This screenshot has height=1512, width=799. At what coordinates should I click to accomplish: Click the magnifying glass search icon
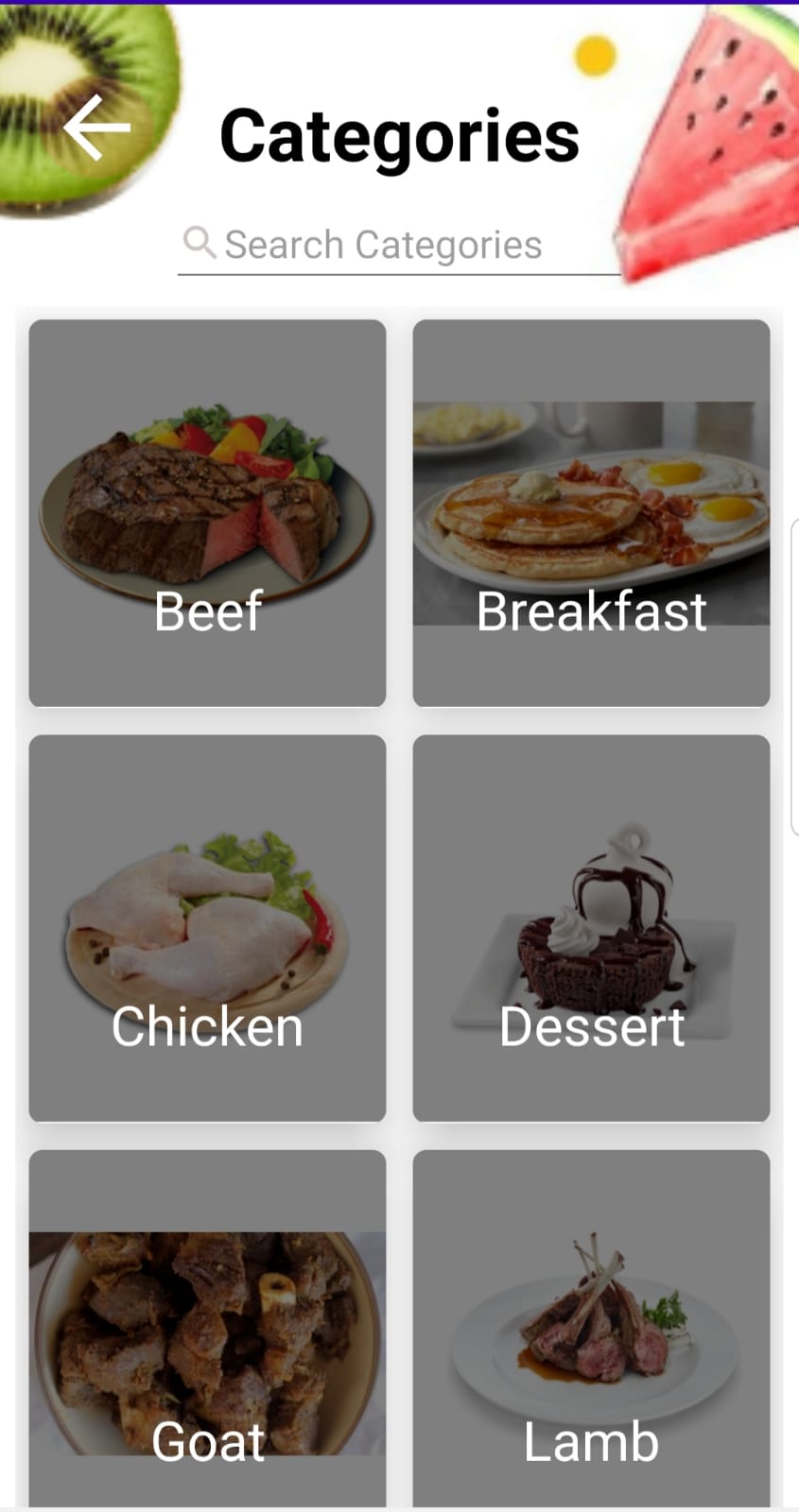(199, 244)
